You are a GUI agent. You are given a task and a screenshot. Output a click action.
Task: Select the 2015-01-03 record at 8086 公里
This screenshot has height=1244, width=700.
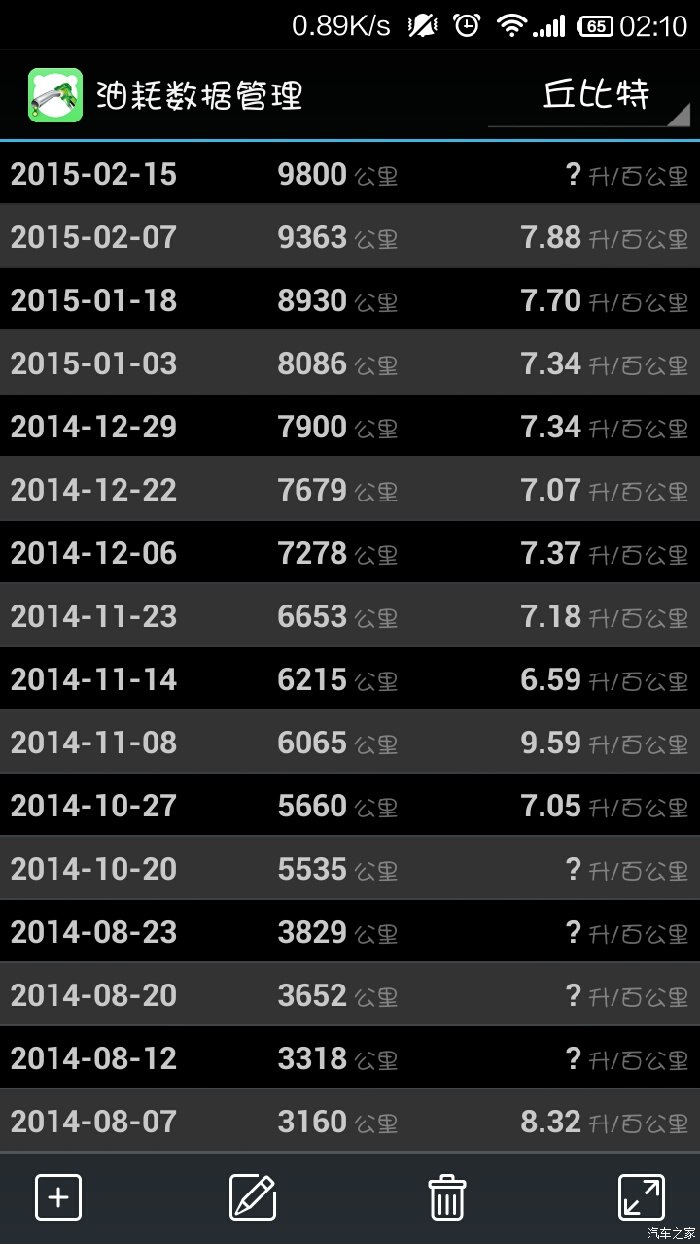[350, 364]
